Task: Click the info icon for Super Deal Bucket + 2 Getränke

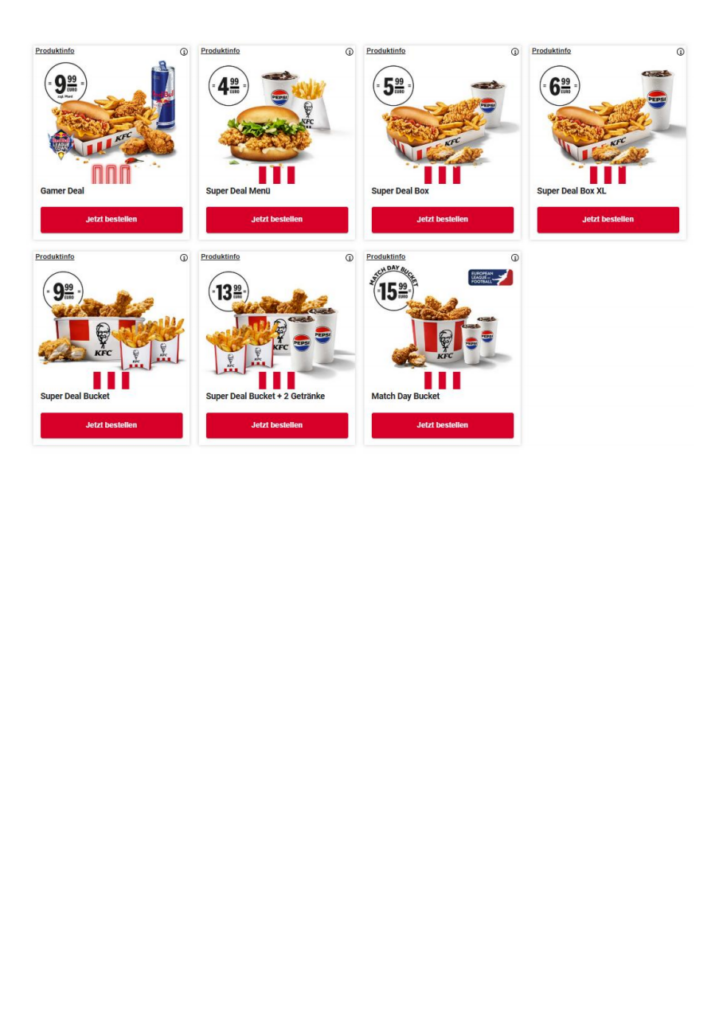Action: click(x=347, y=256)
